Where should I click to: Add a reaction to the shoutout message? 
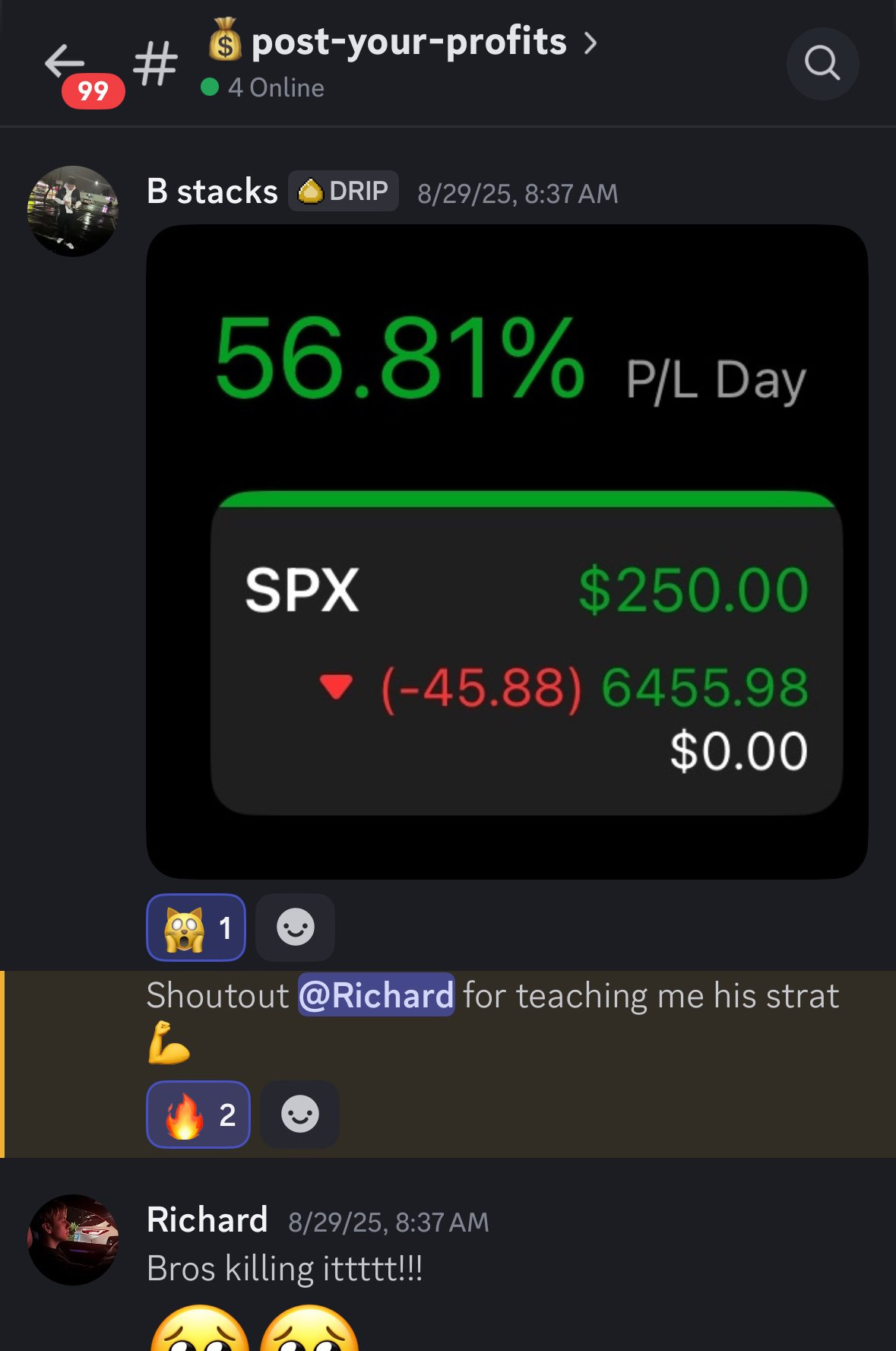[299, 1115]
